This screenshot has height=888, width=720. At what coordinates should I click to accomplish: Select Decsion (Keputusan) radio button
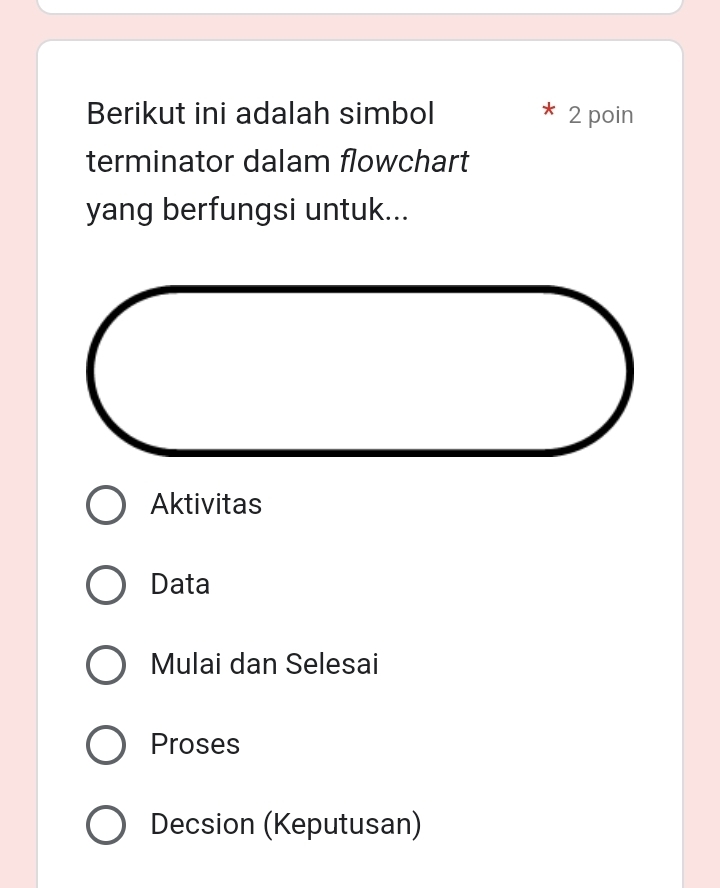point(106,825)
